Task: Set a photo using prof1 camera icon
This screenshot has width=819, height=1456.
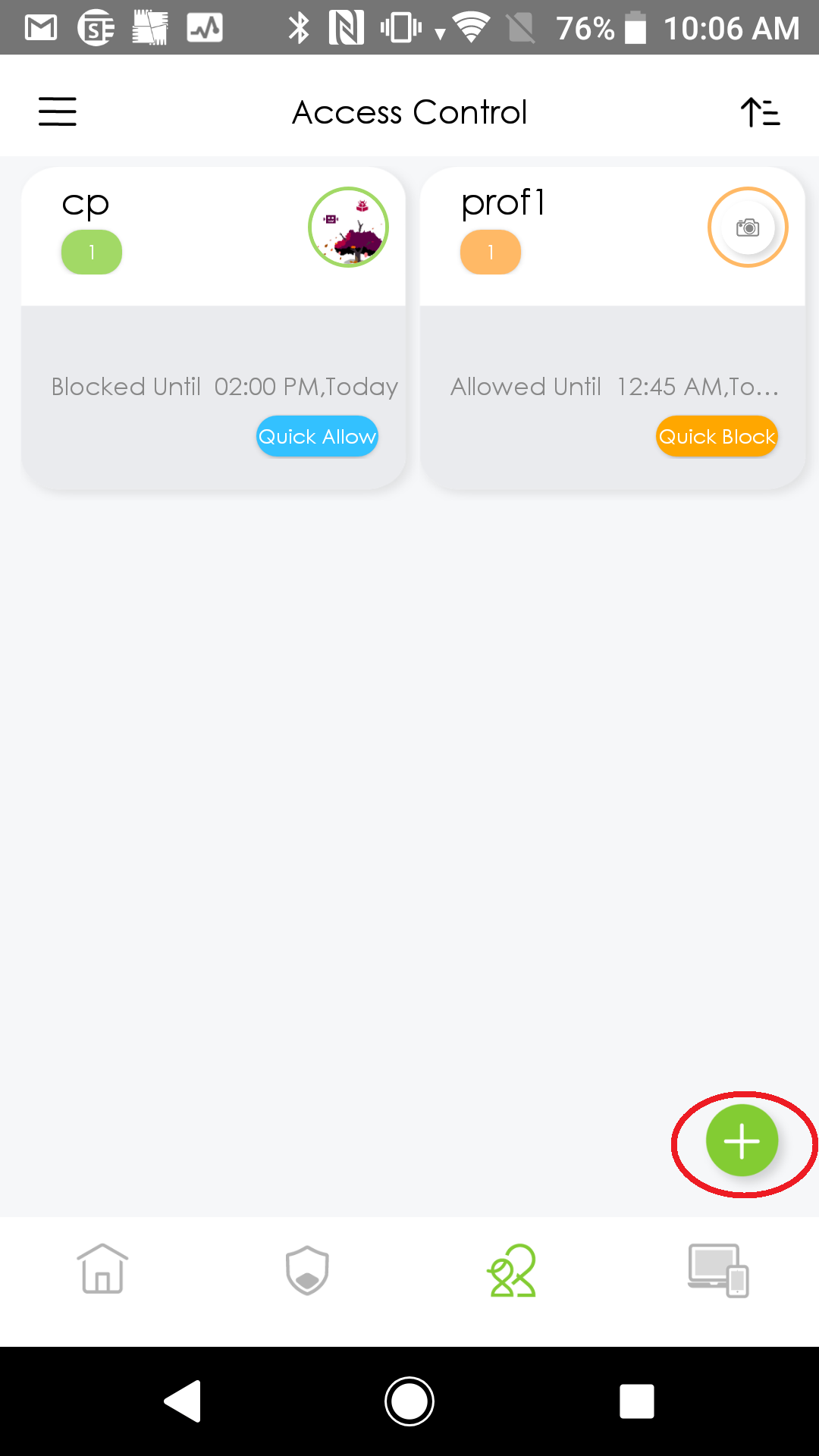Action: (748, 227)
